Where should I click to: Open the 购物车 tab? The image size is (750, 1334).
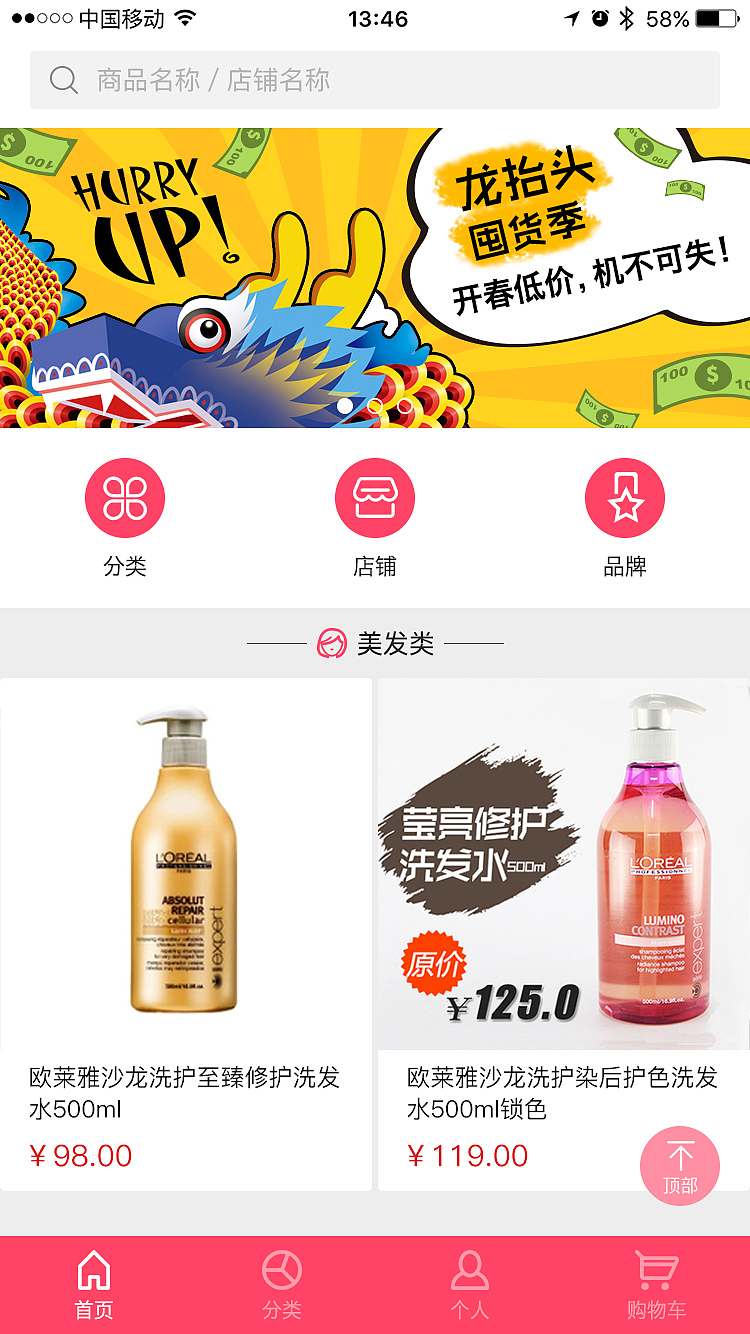pos(657,1285)
